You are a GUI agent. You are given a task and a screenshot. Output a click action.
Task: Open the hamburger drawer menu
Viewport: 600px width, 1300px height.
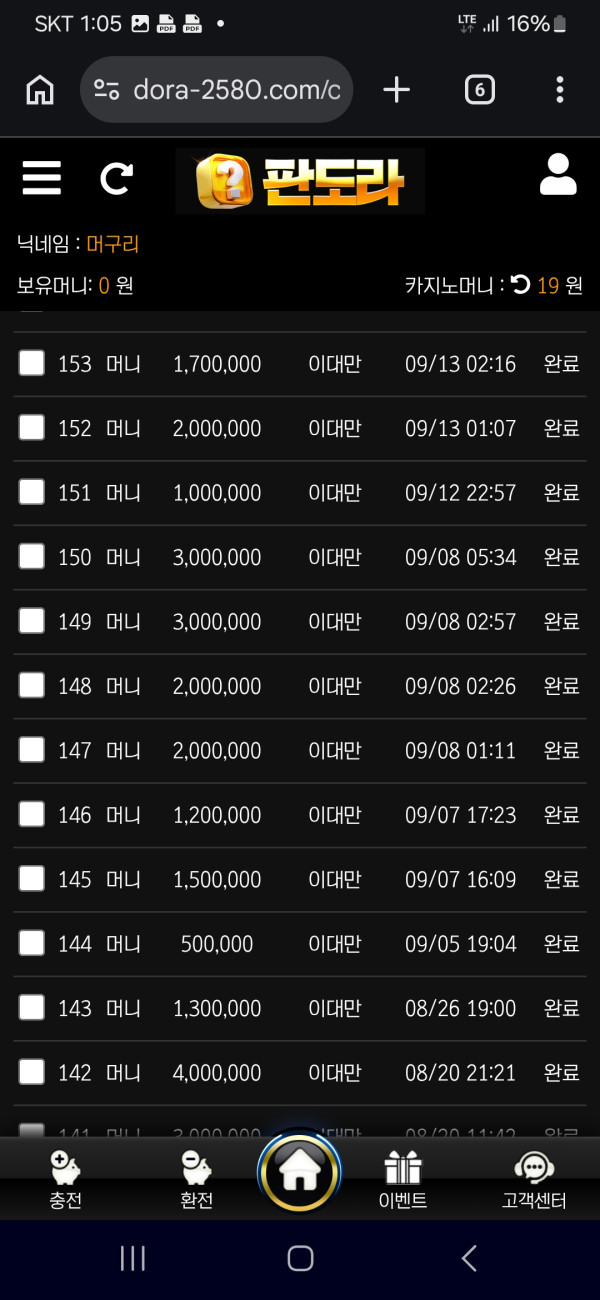[41, 178]
